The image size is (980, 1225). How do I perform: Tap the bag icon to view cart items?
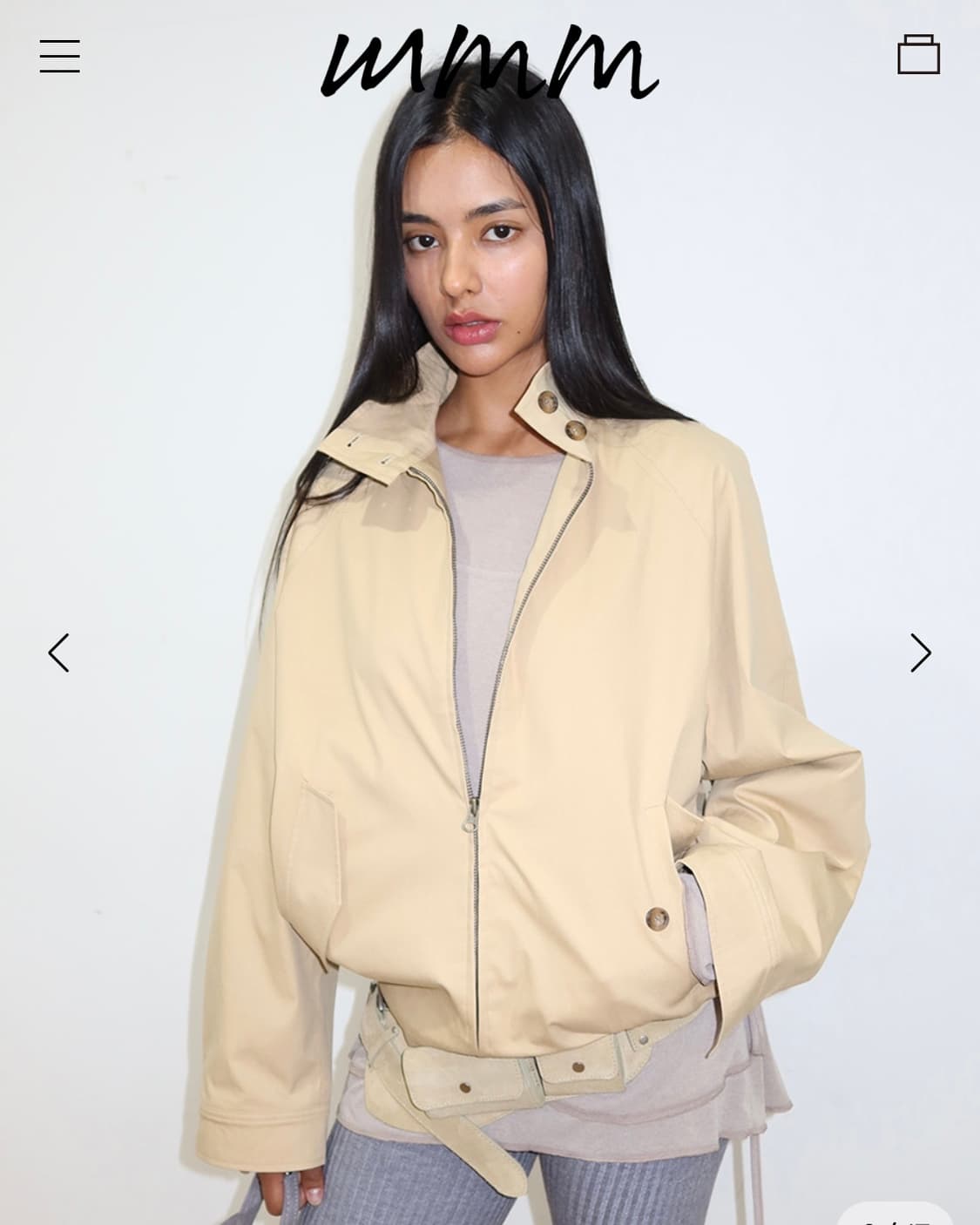point(920,57)
